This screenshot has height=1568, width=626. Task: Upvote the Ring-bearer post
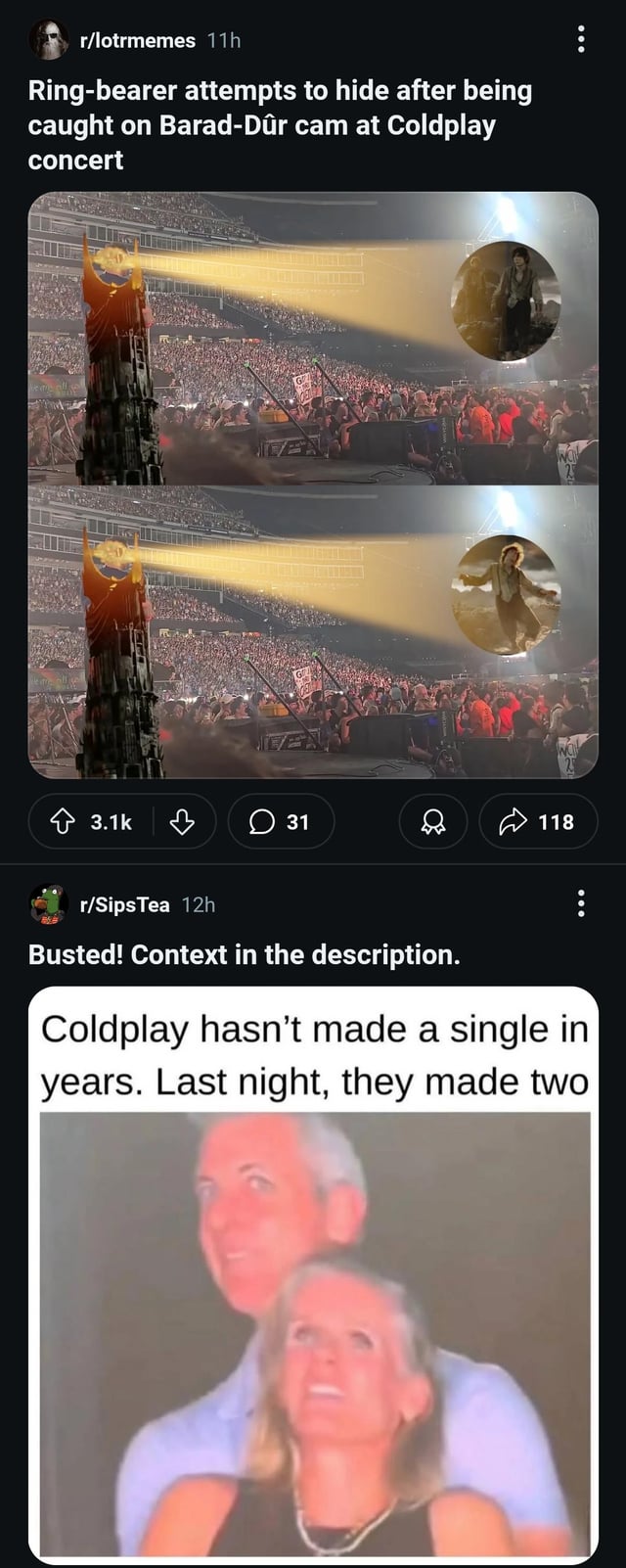pyautogui.click(x=65, y=822)
